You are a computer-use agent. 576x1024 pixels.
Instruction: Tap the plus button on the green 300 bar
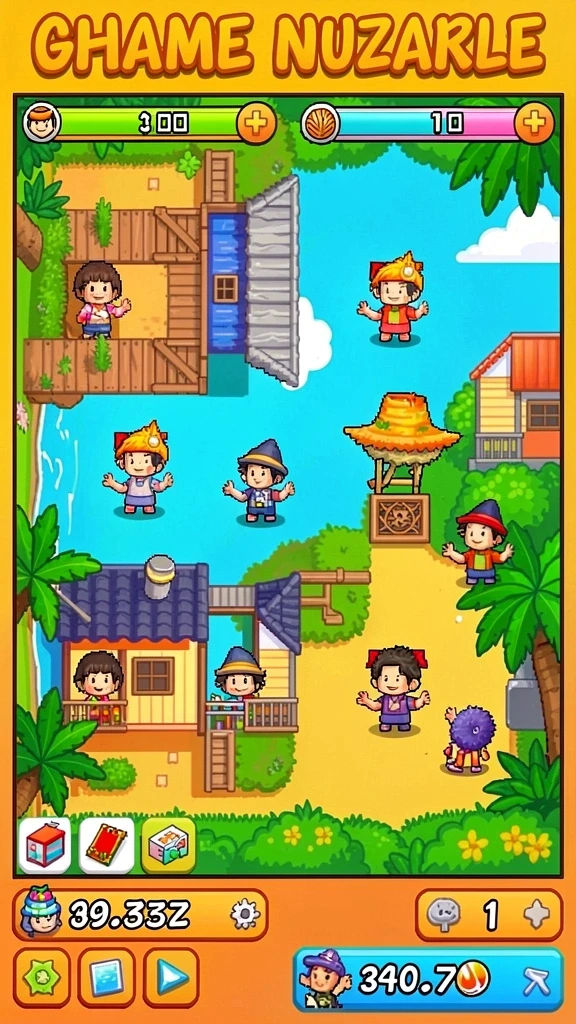[x=256, y=122]
